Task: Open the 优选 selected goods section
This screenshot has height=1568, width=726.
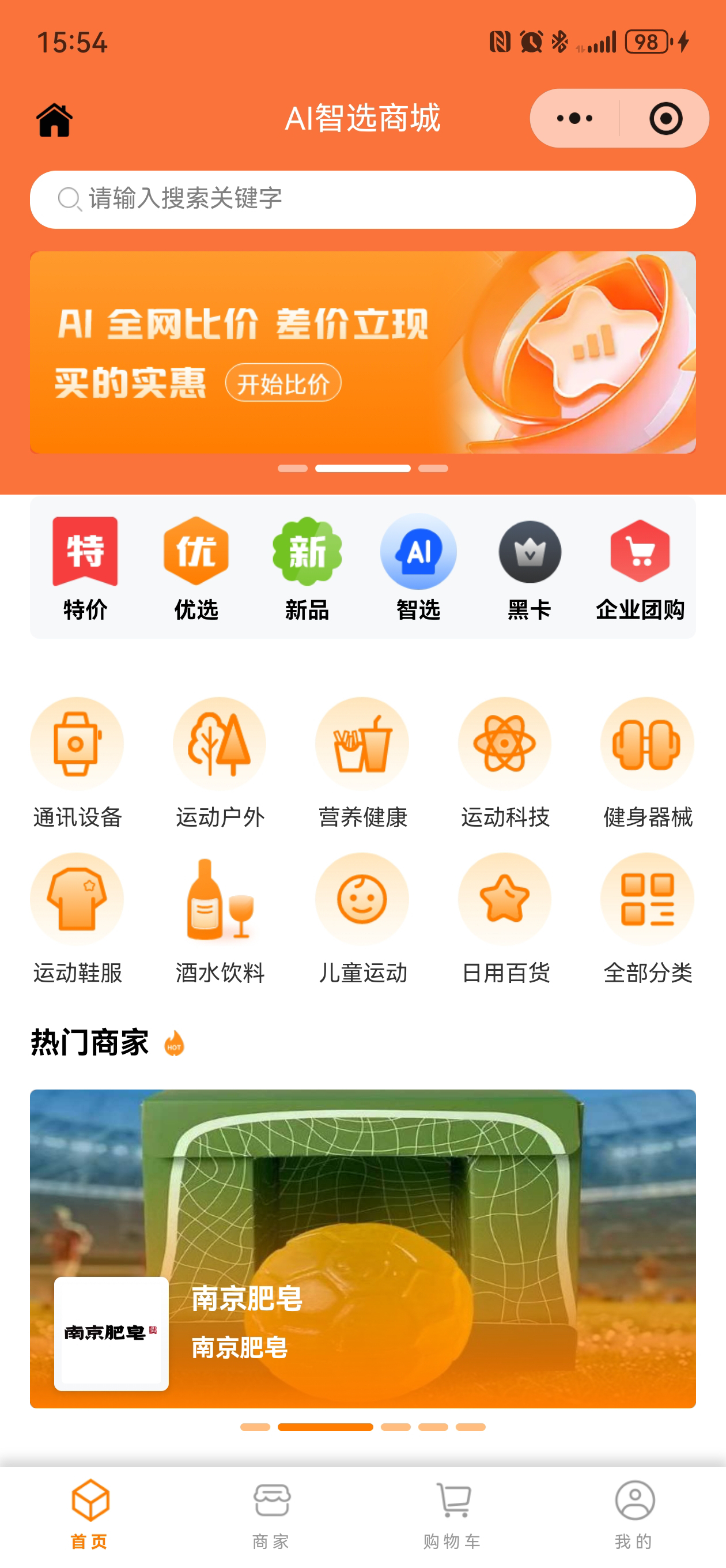Action: click(x=196, y=567)
